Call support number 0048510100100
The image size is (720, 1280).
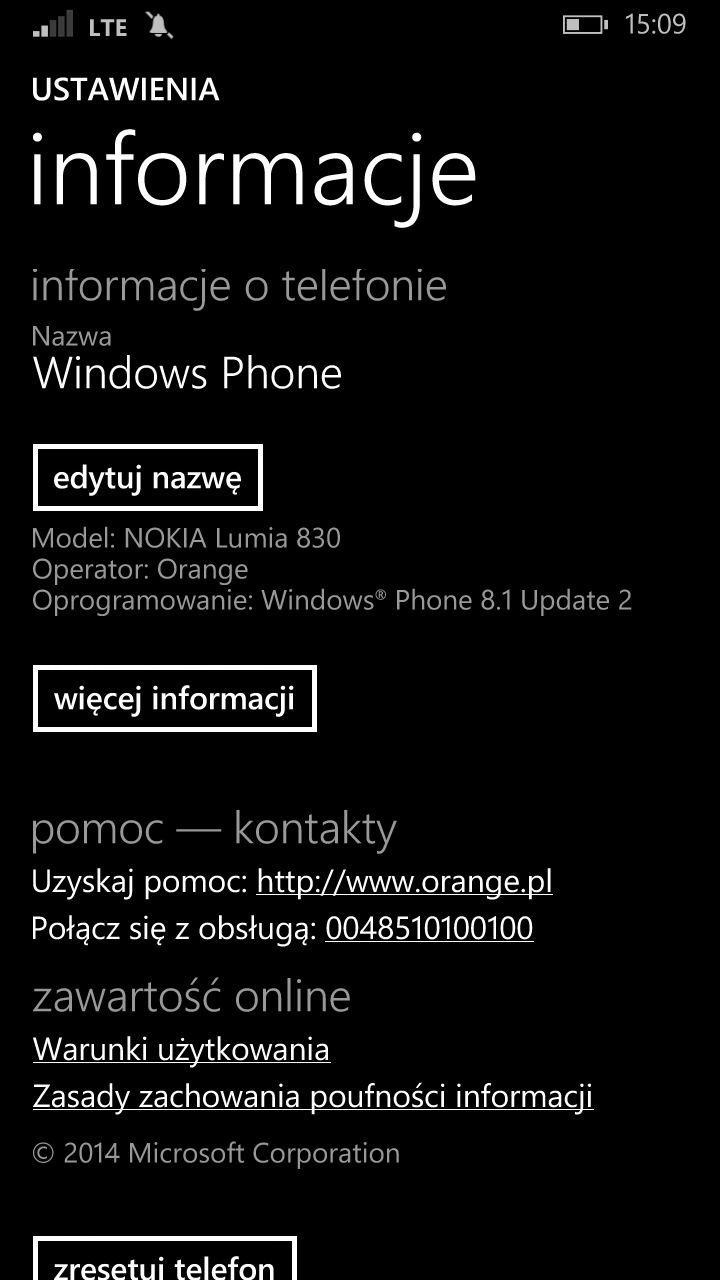[429, 929]
